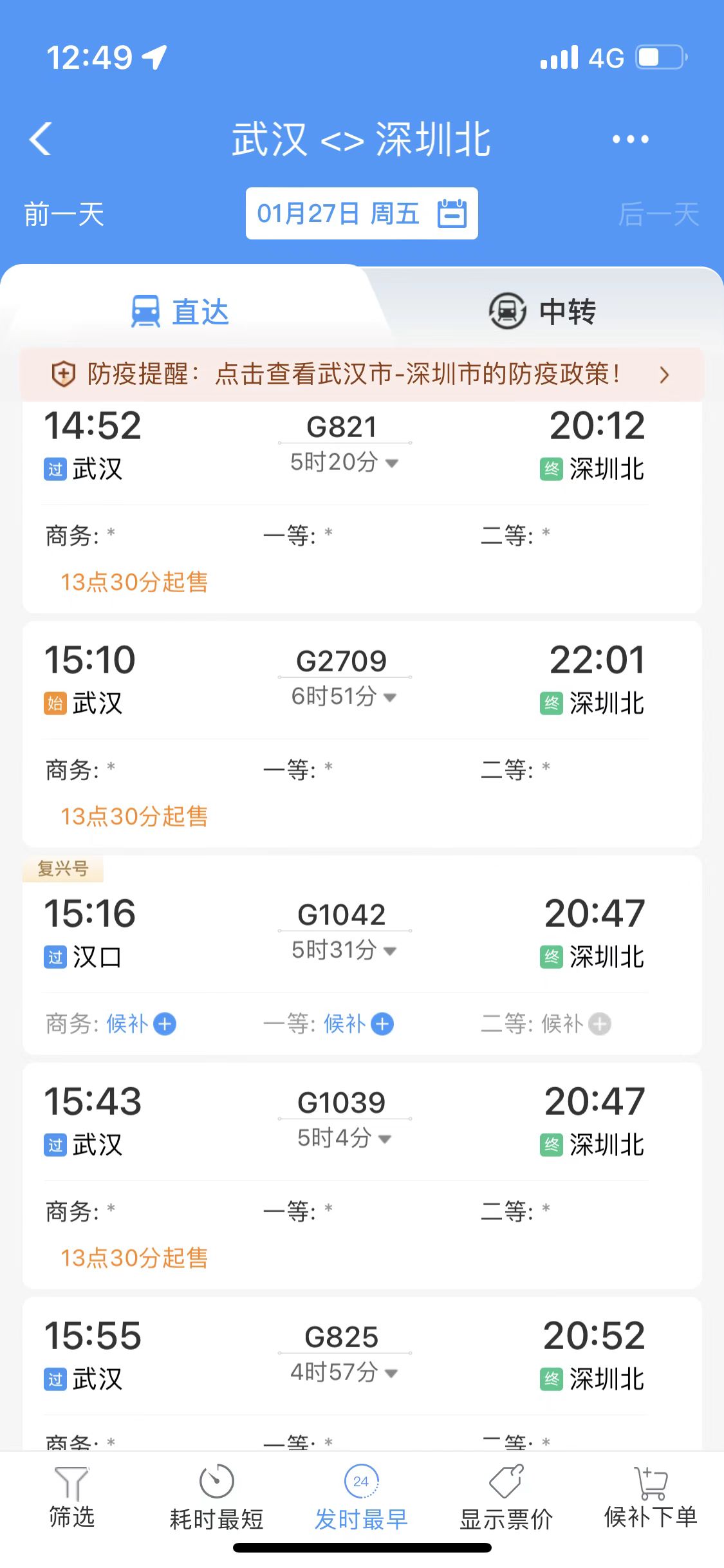Open the date picker for 01月27日 周五

click(362, 214)
